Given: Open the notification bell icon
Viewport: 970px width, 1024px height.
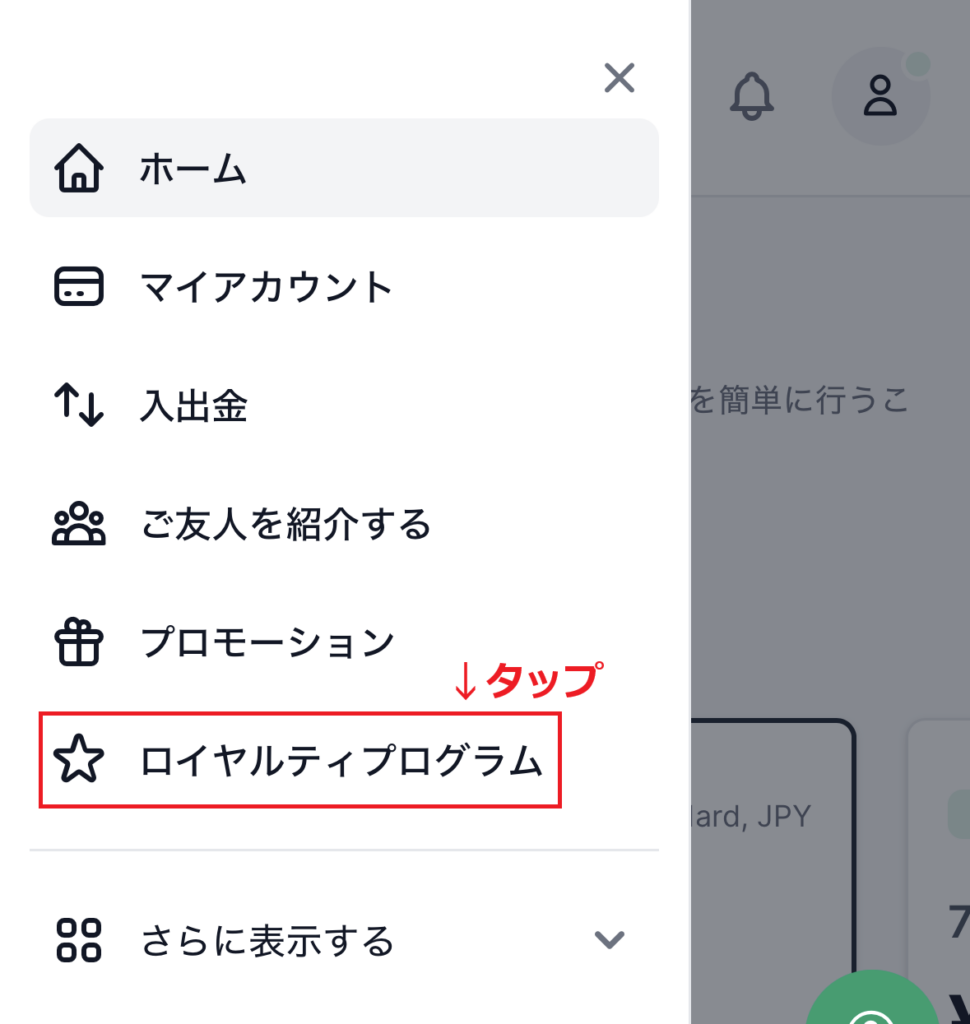Looking at the screenshot, I should [x=754, y=97].
